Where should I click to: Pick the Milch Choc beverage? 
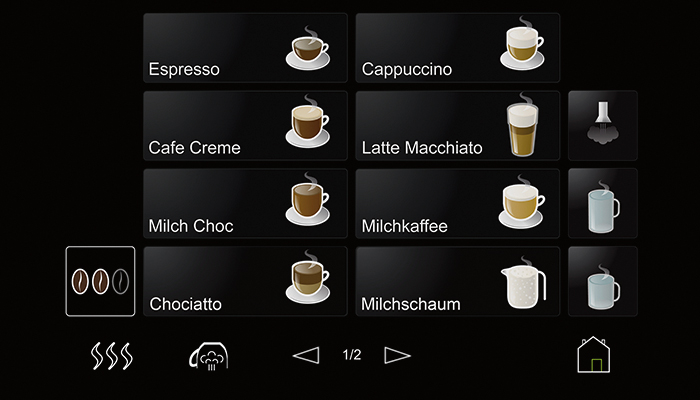(245, 204)
